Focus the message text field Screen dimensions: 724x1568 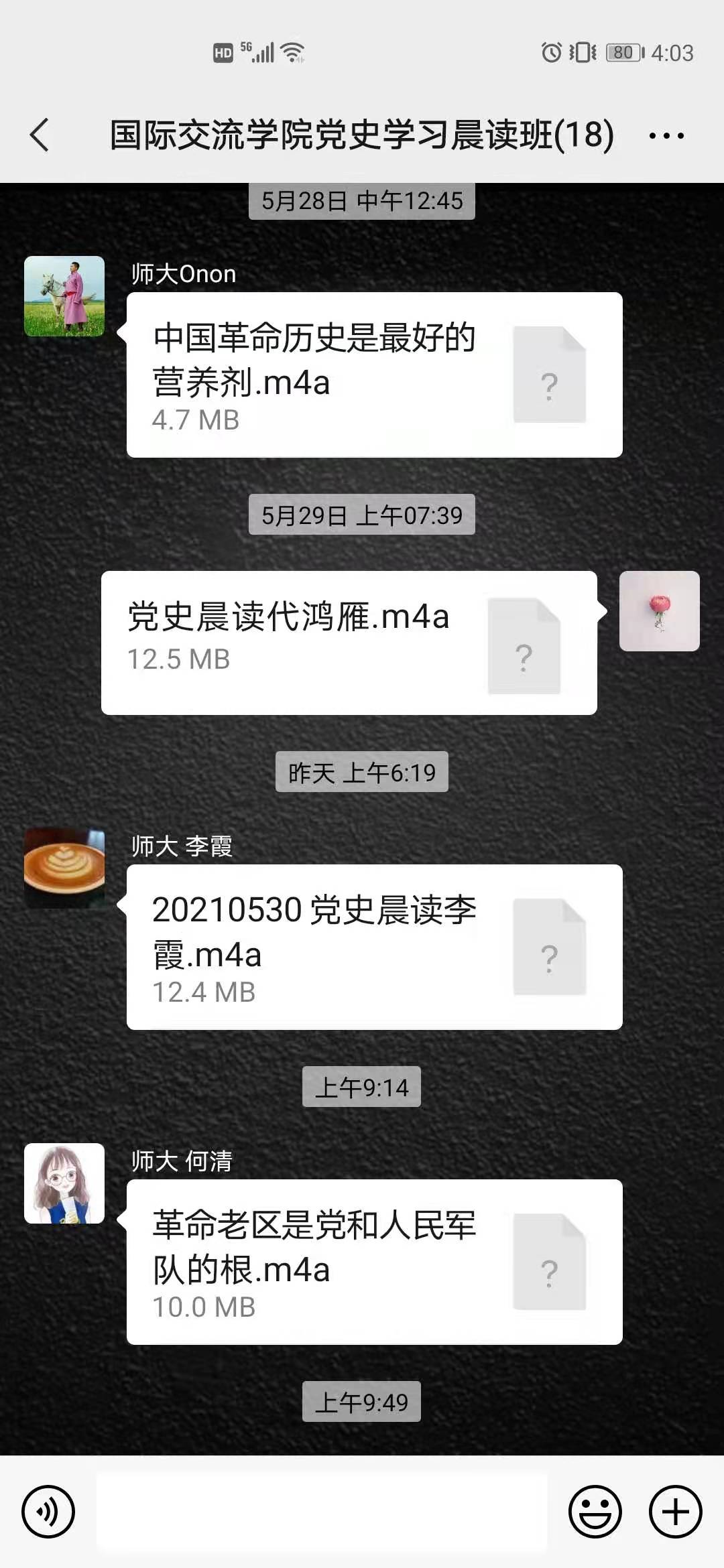point(322,1512)
